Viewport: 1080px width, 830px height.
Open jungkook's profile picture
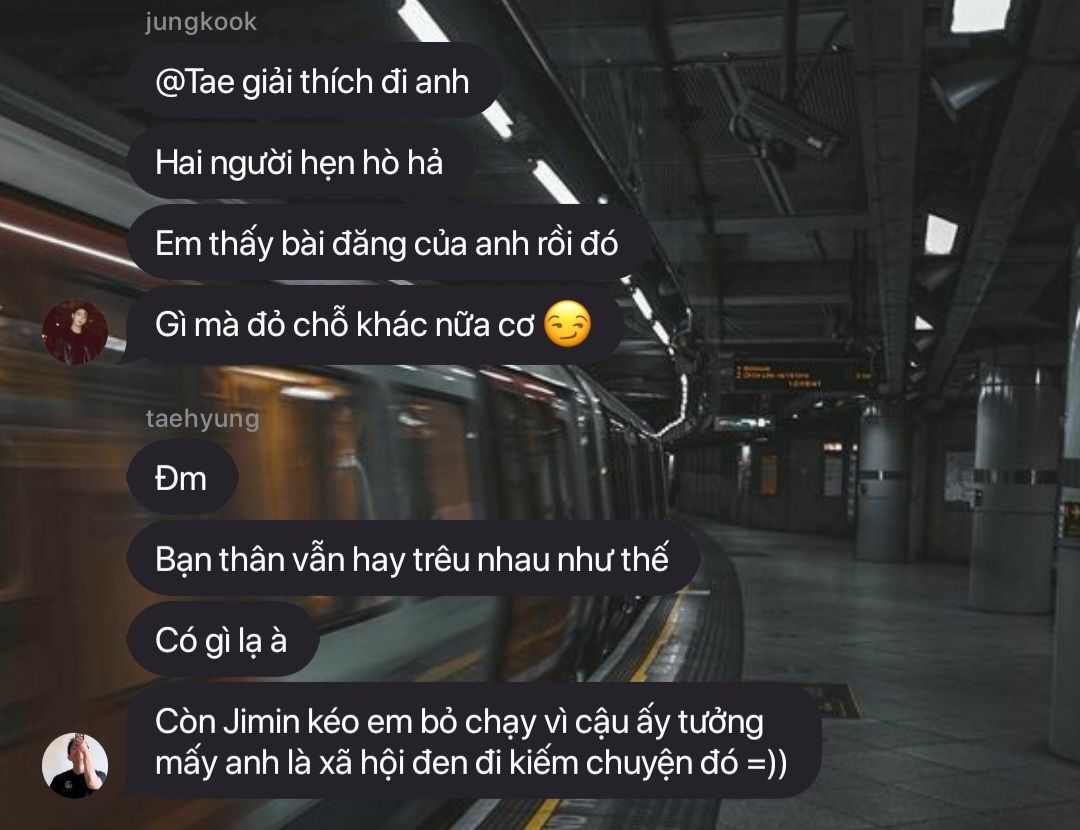click(75, 332)
